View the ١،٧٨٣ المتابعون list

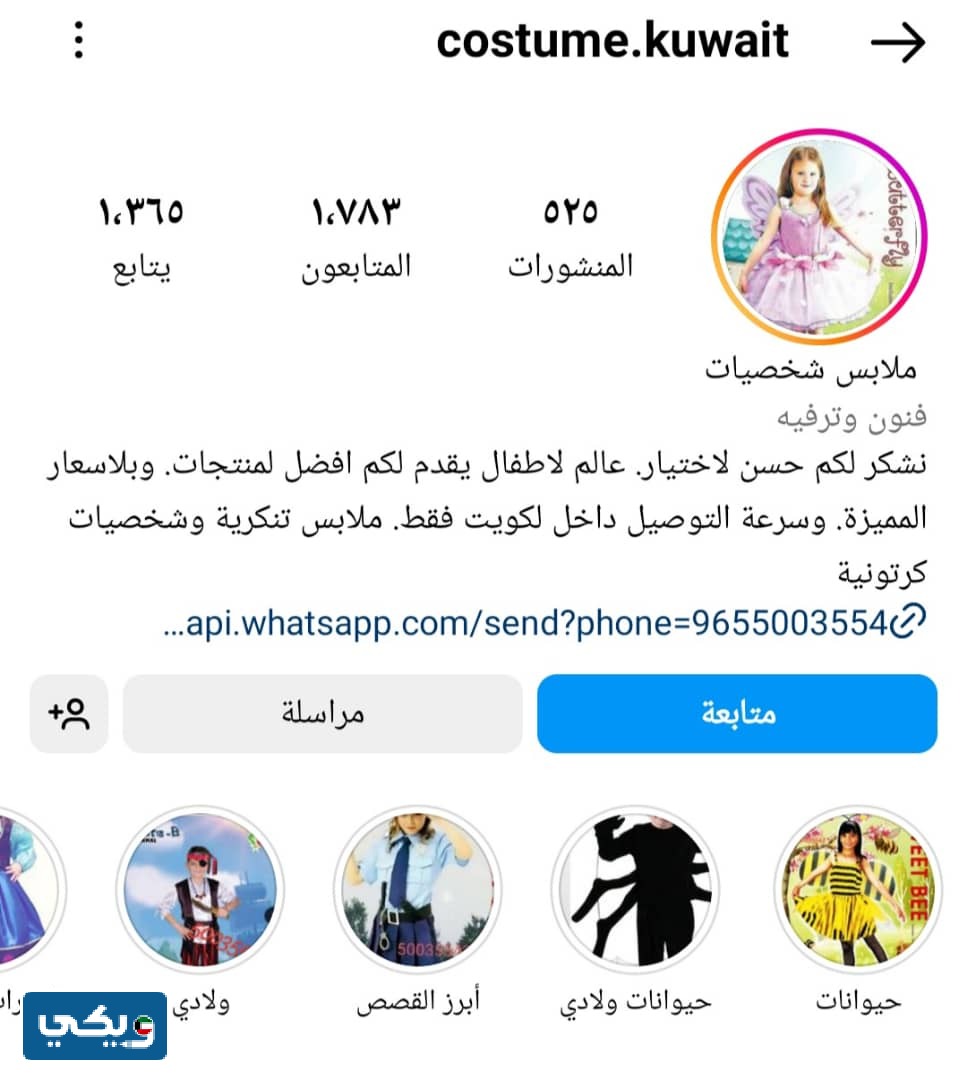(x=357, y=238)
